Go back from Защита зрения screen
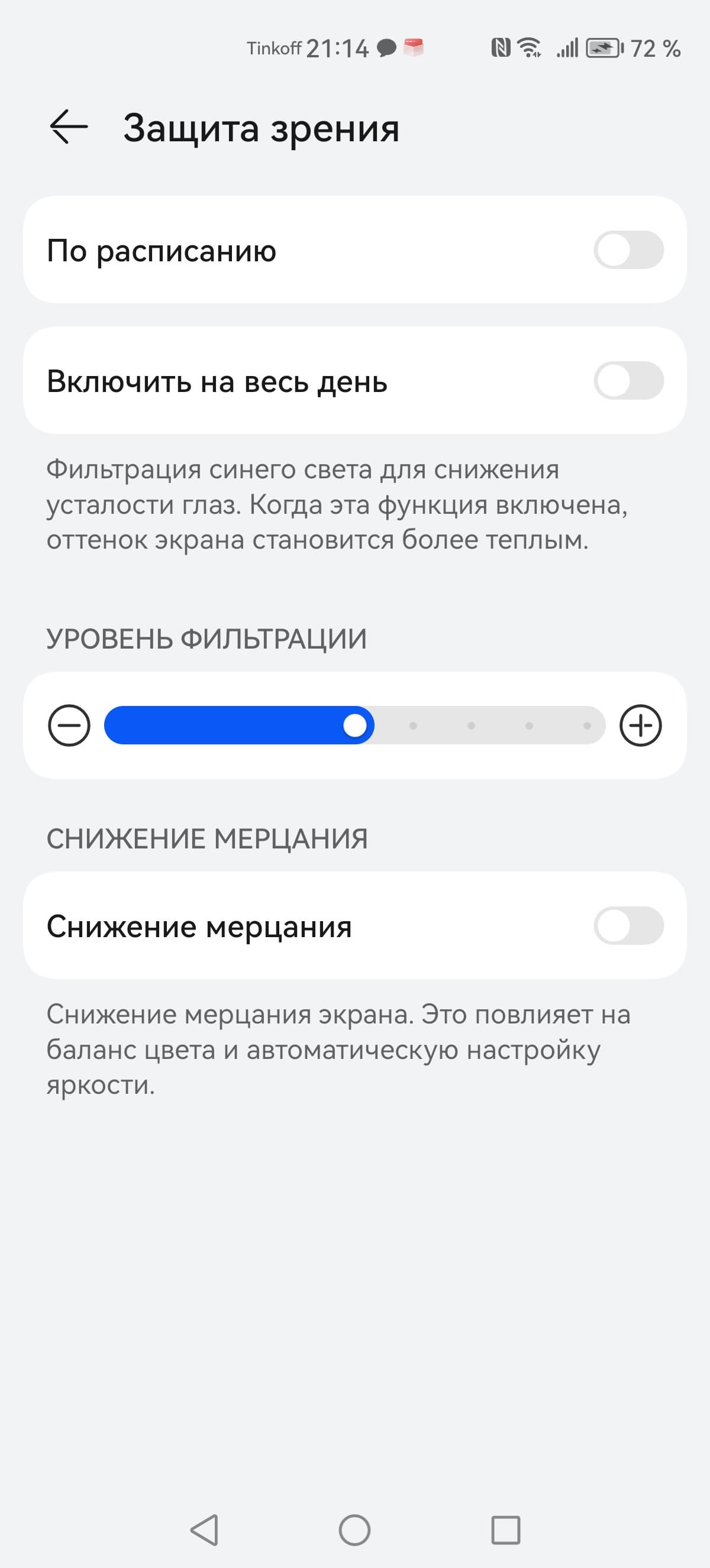 tap(69, 127)
